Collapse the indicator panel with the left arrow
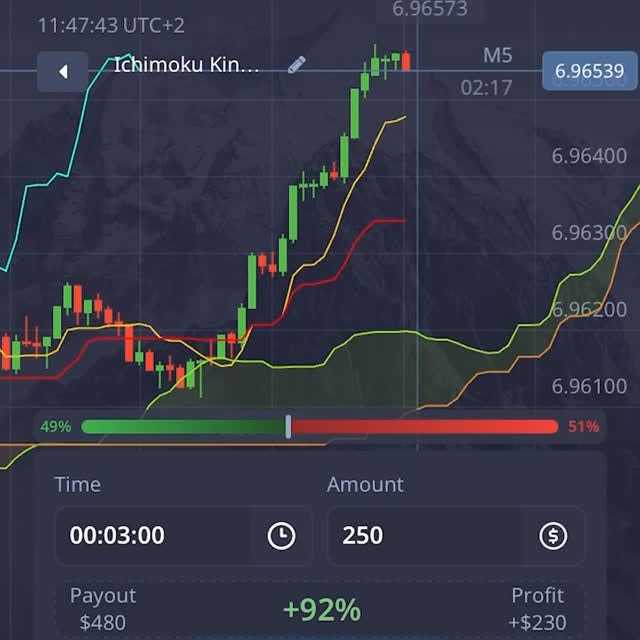 pyautogui.click(x=64, y=71)
